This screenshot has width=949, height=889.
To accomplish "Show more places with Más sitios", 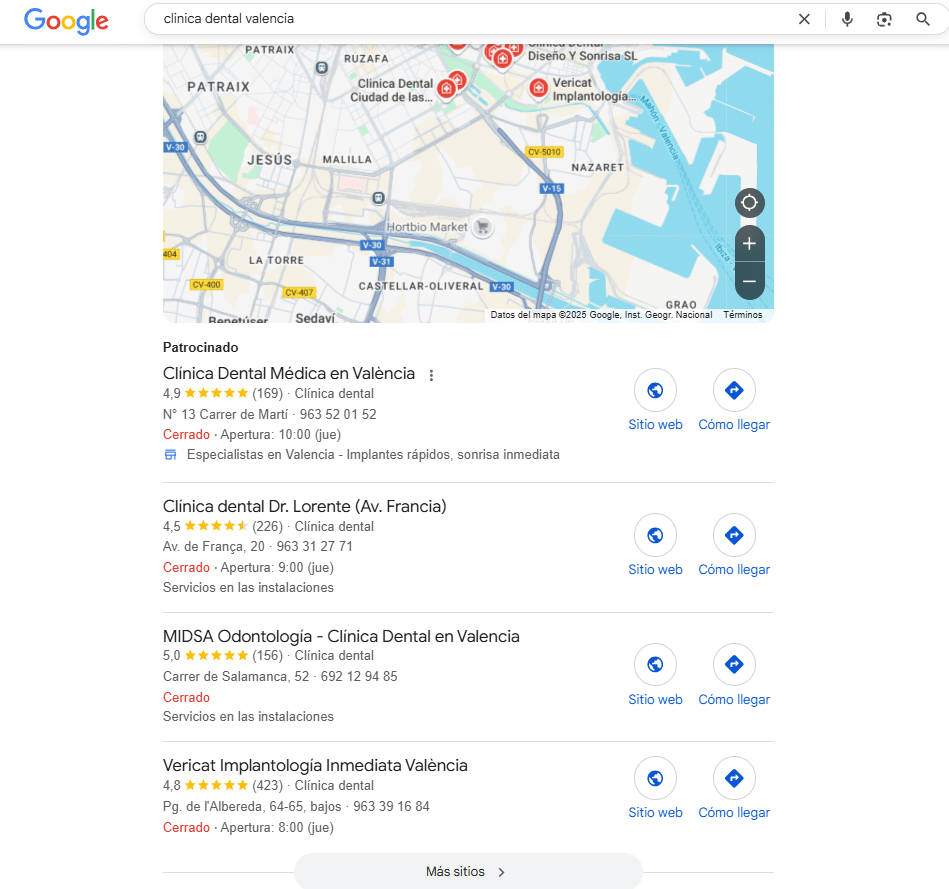I will coord(467,871).
